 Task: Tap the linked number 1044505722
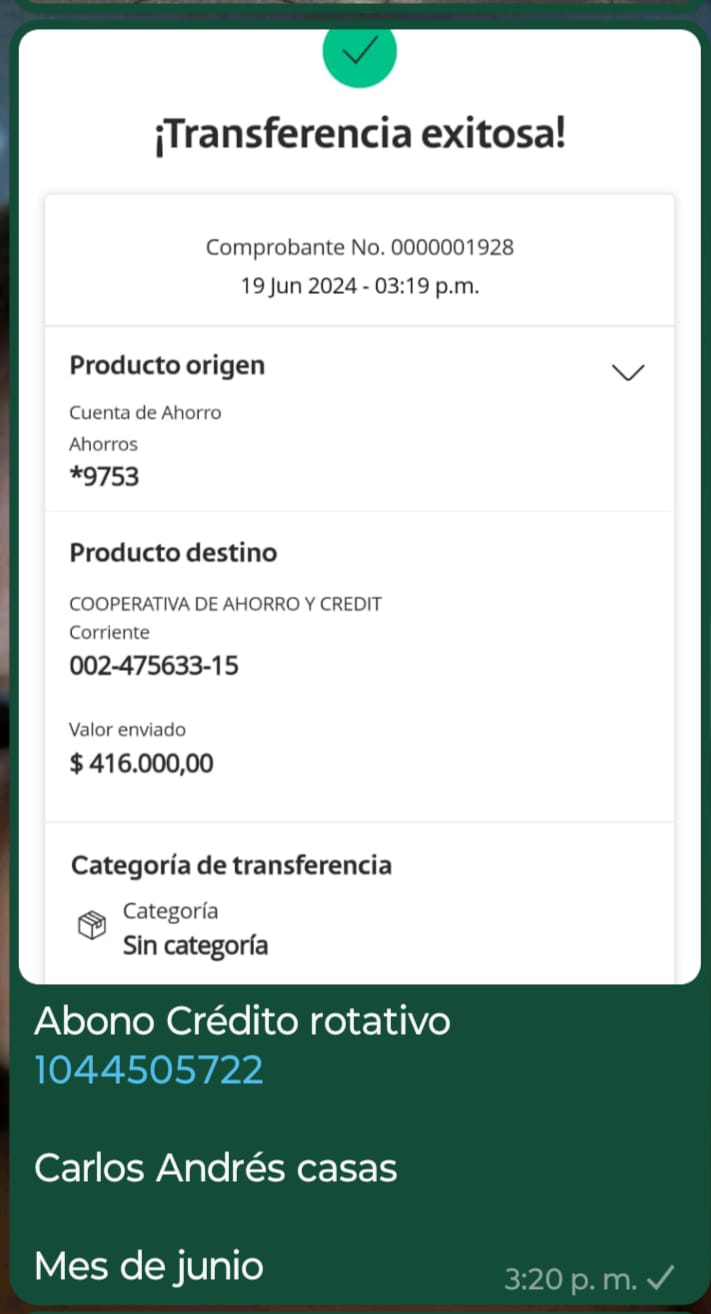pos(149,1070)
